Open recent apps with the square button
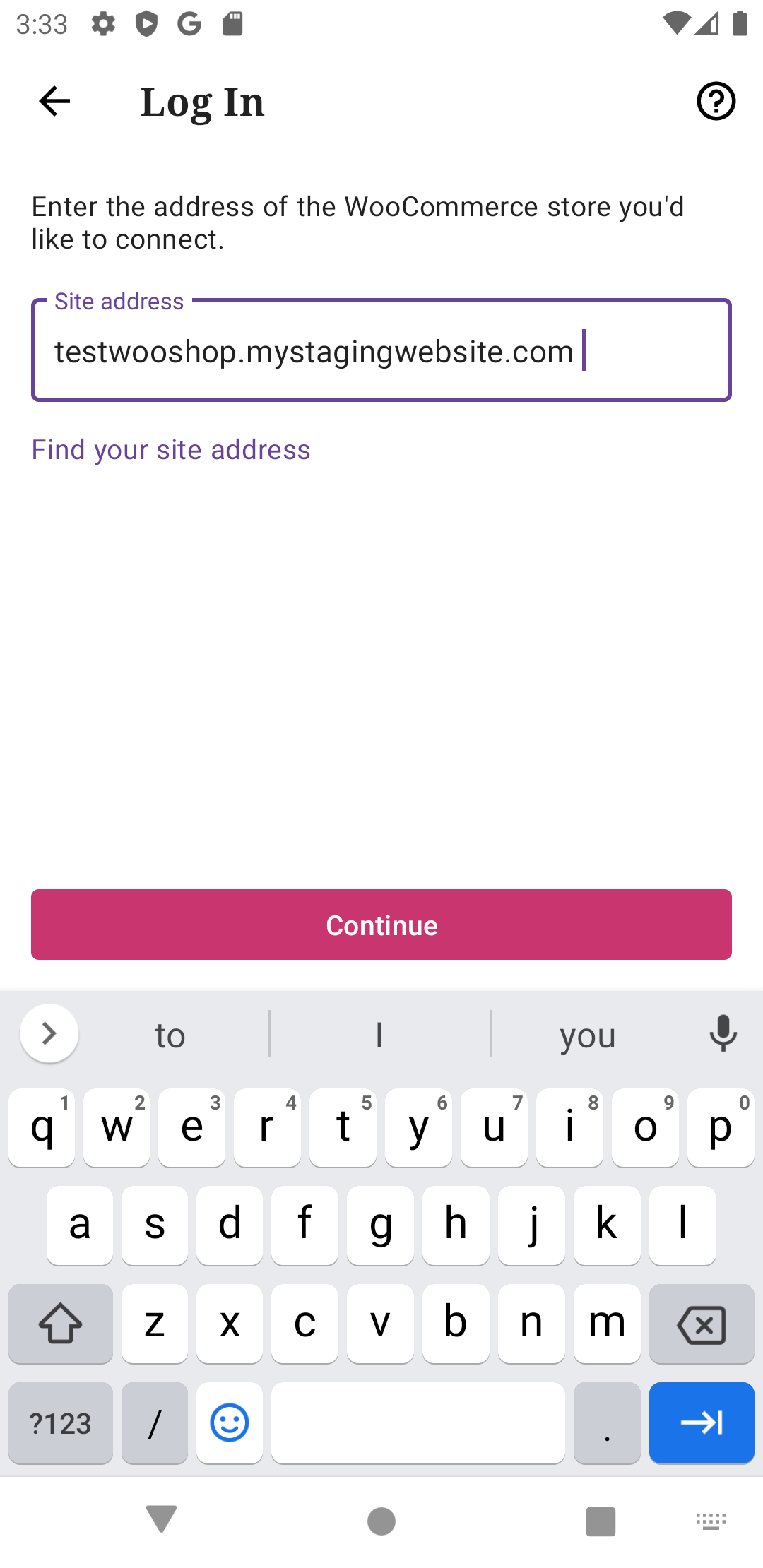Viewport: 763px width, 1568px height. (600, 1522)
